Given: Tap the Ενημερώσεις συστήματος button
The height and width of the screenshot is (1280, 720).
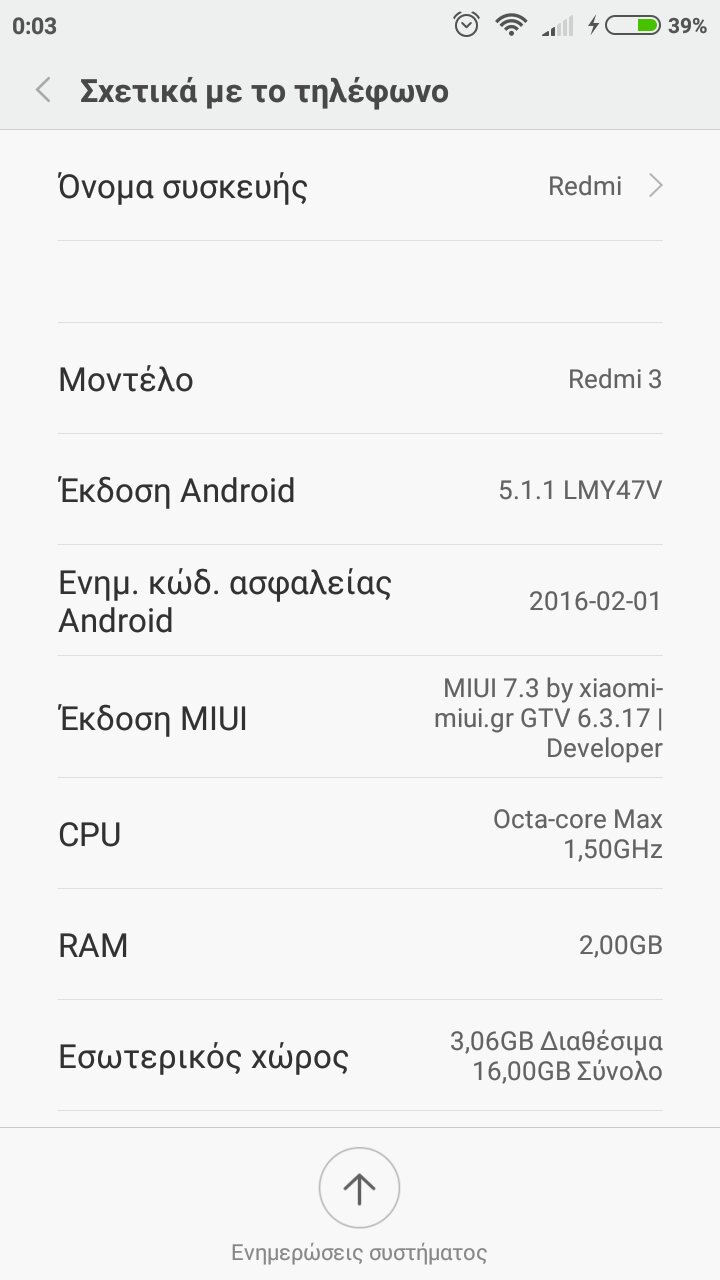Looking at the screenshot, I should pos(359,1189).
